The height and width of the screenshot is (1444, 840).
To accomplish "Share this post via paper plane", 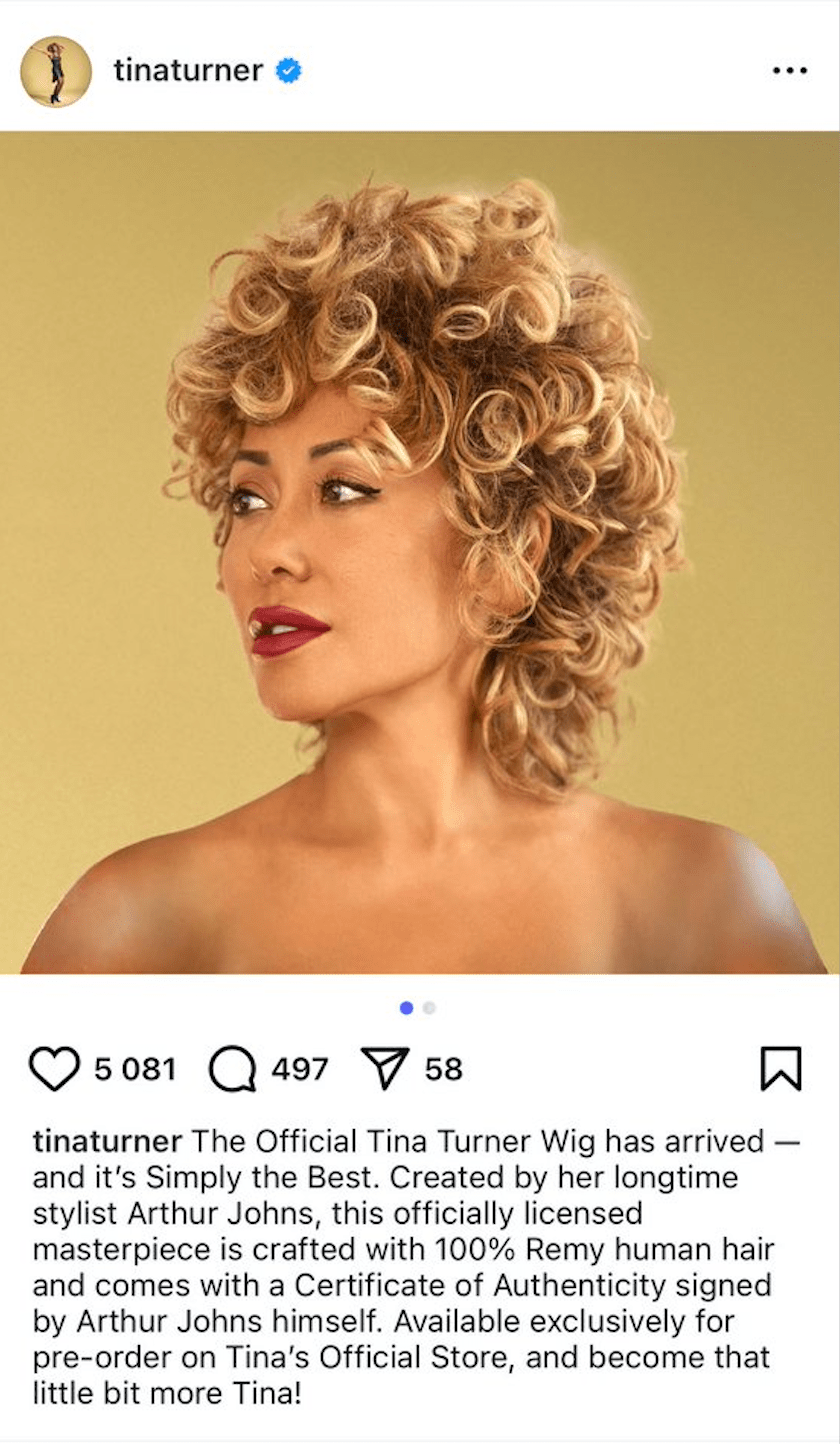I will pyautogui.click(x=384, y=1069).
